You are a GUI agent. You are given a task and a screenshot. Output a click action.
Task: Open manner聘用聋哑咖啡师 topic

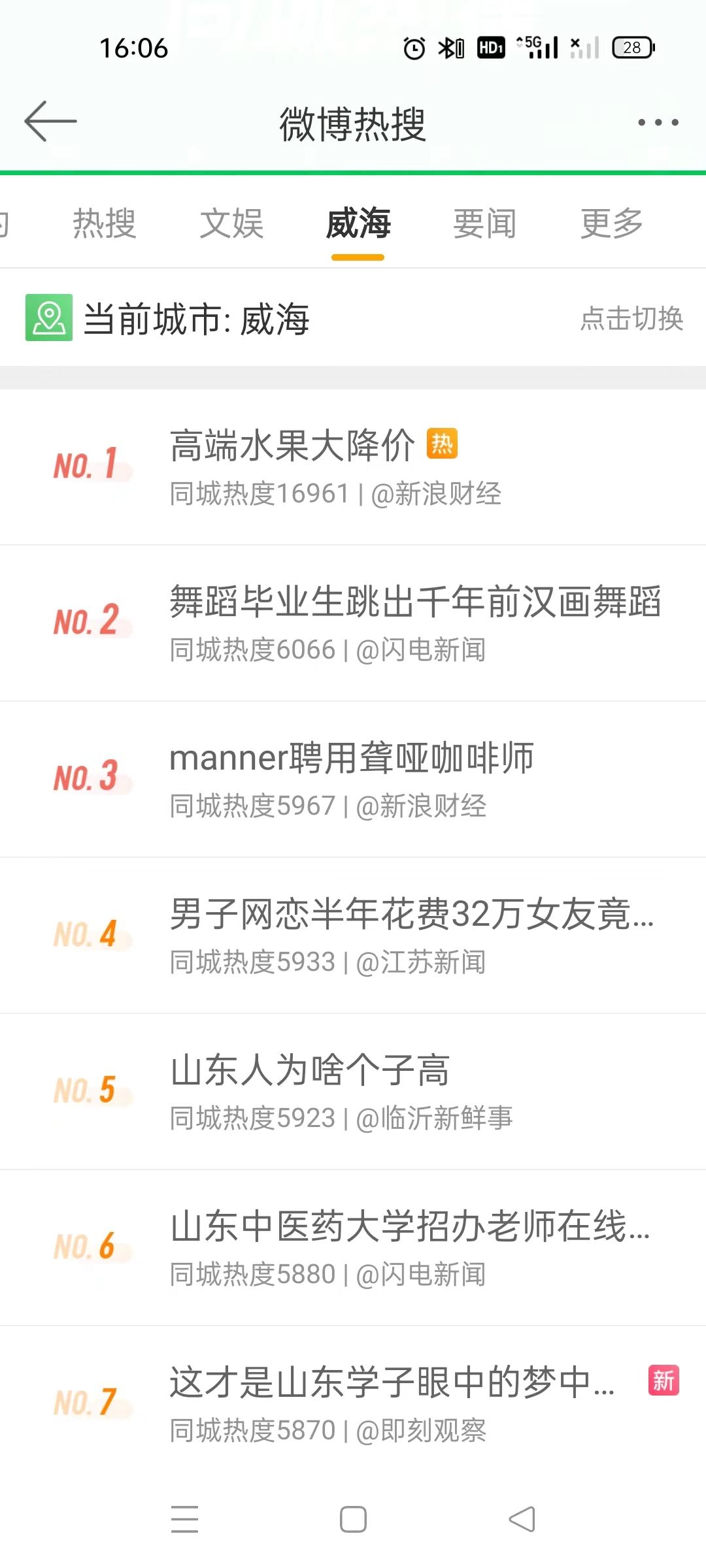click(353, 779)
